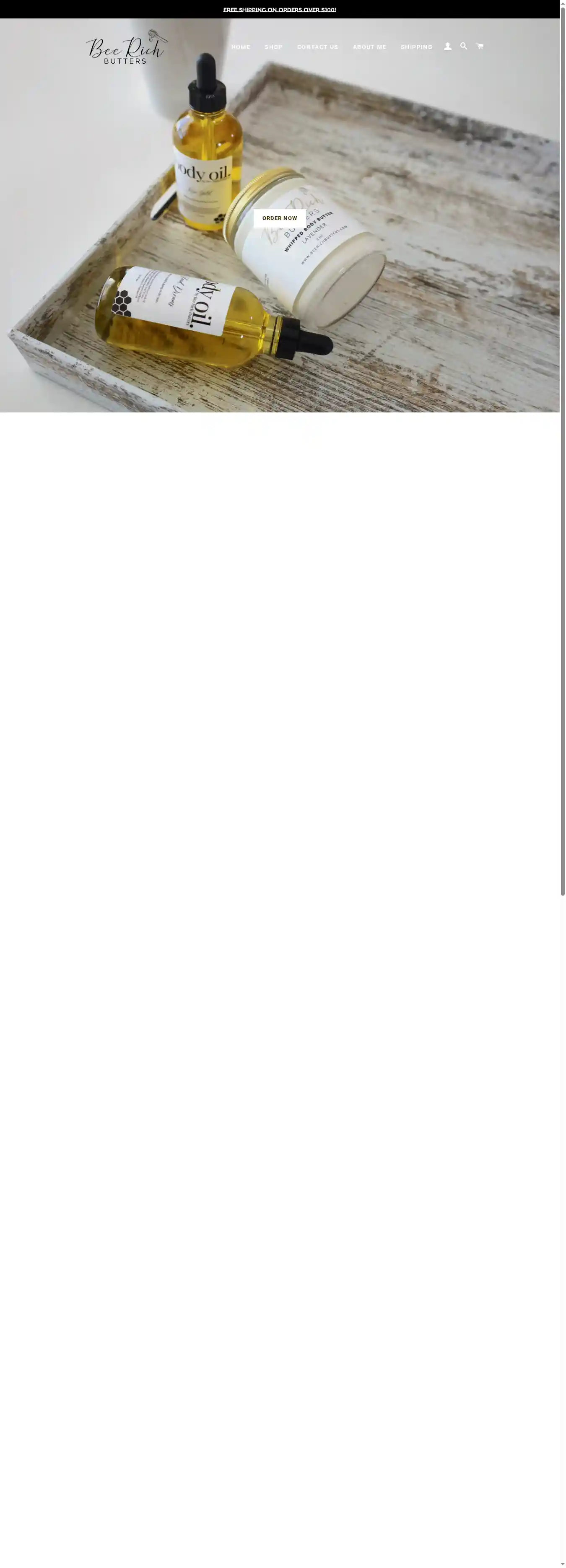Open the Shipping page

(416, 47)
